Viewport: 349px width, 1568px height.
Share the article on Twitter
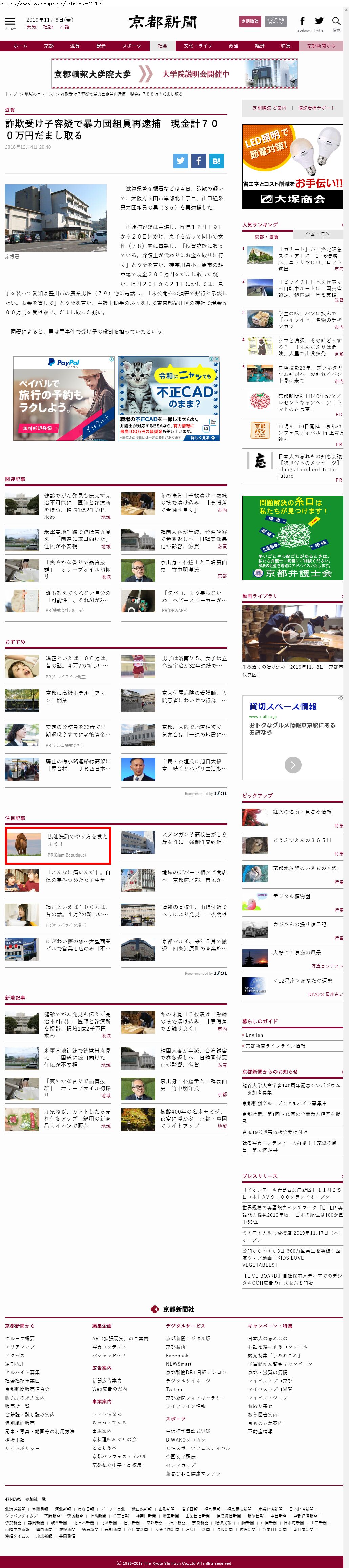pos(181,161)
